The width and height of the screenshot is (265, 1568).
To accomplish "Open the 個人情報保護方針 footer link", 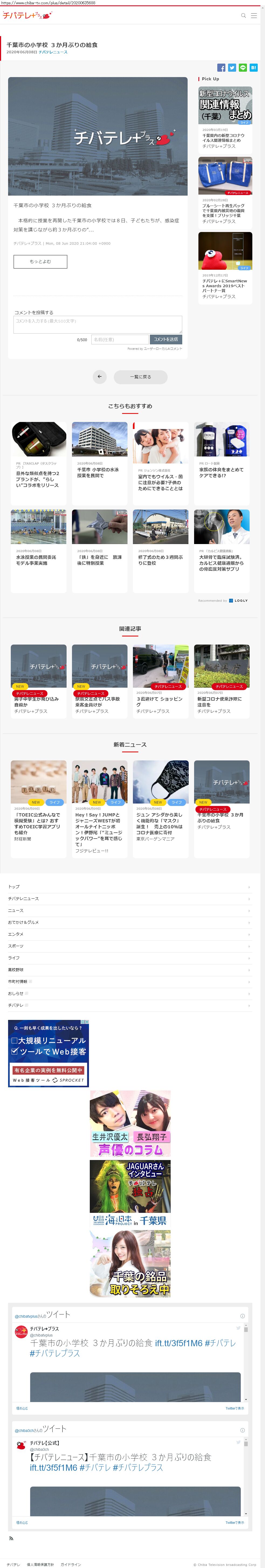I will click(x=40, y=1564).
